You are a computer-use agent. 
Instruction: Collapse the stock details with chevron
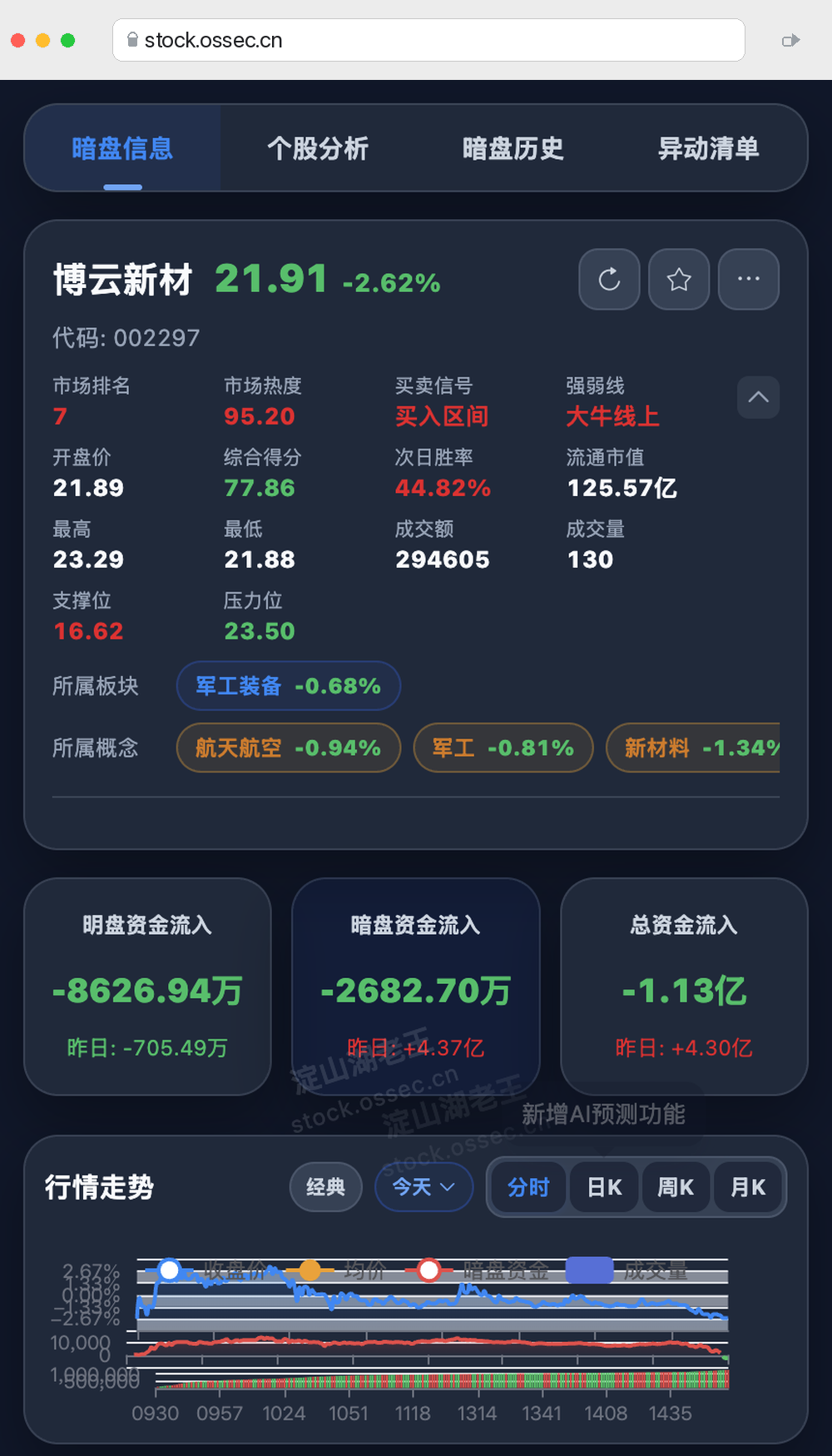759,397
